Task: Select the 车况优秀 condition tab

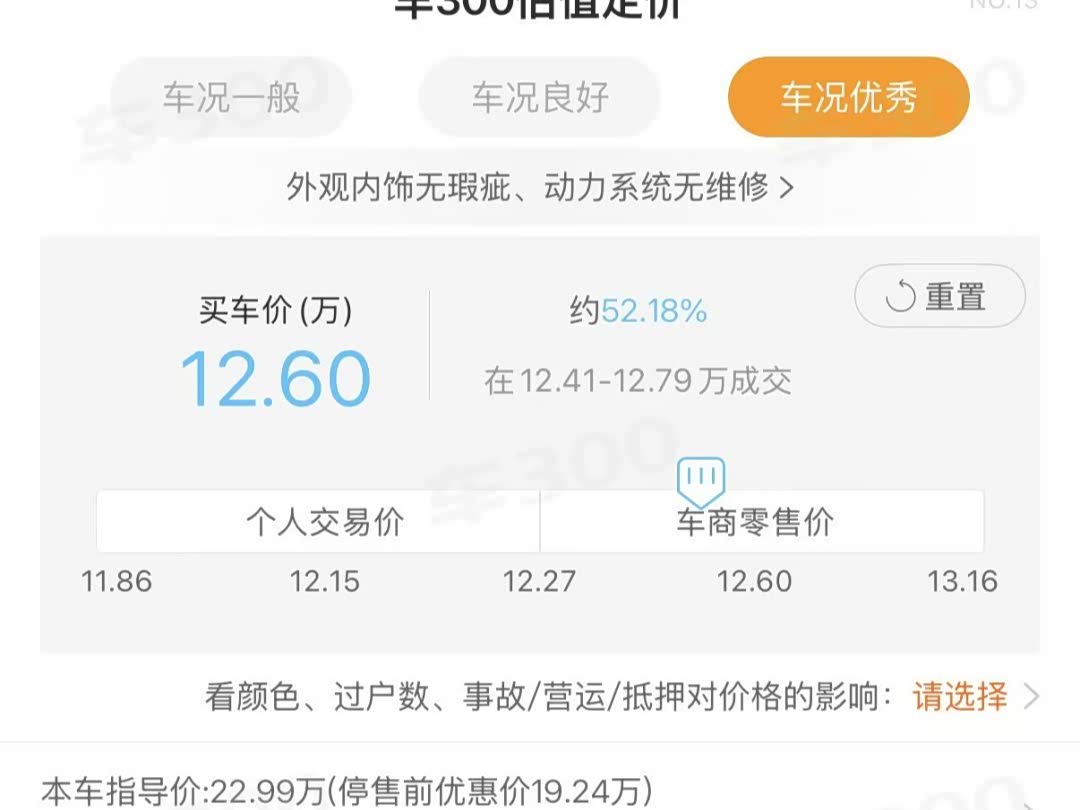Action: coord(848,98)
